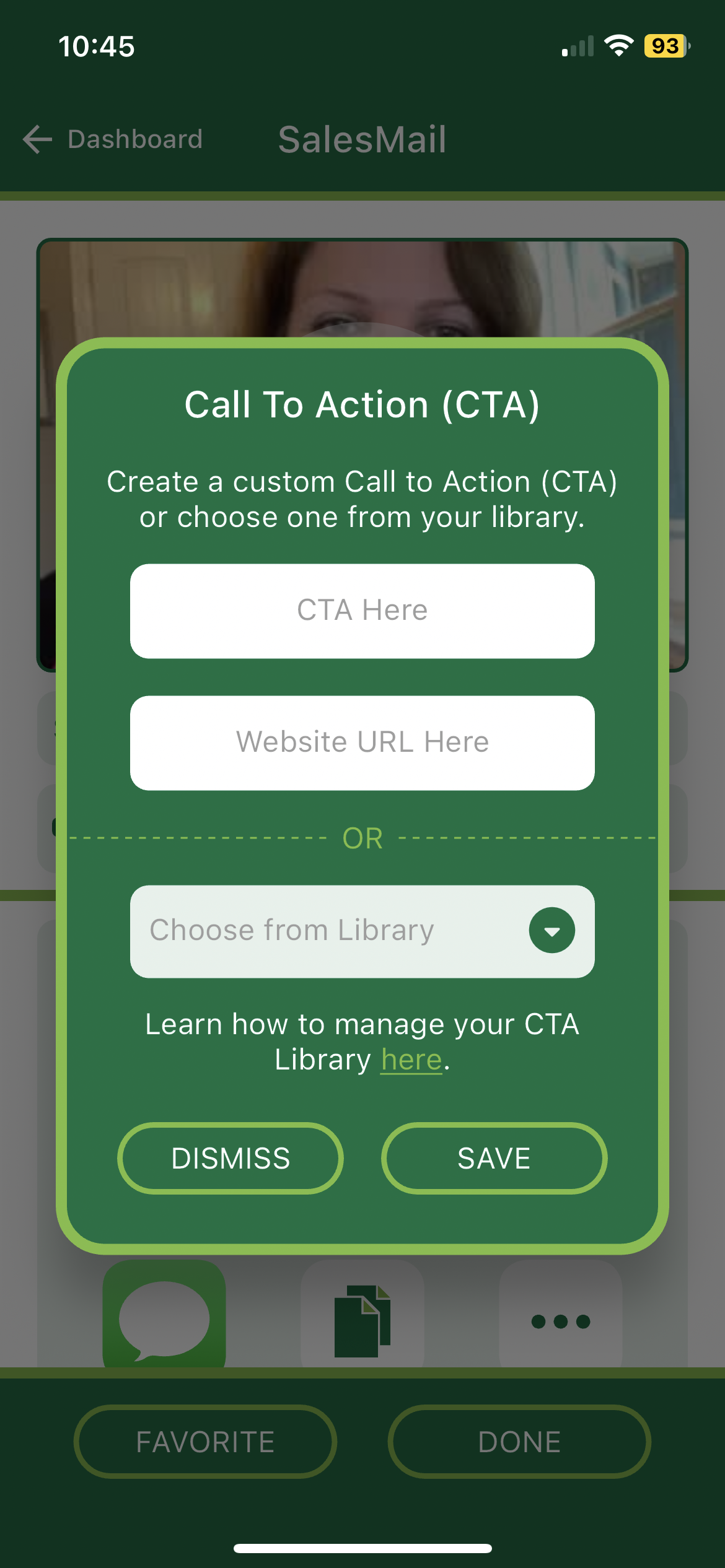Image resolution: width=725 pixels, height=1568 pixels.
Task: Tap the CTA Here text field
Action: (x=362, y=611)
